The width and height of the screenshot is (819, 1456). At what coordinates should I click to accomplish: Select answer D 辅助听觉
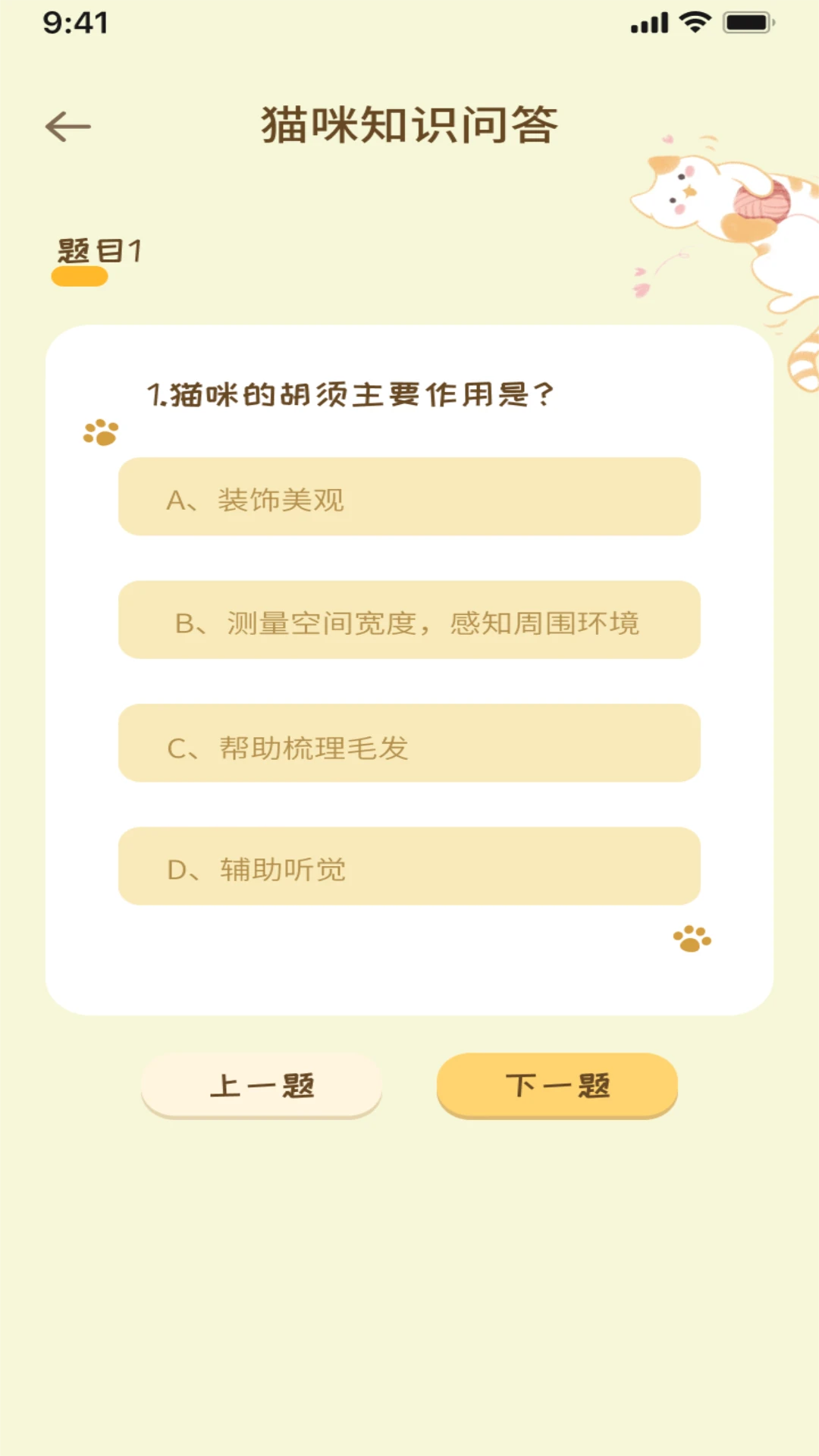pyautogui.click(x=409, y=868)
